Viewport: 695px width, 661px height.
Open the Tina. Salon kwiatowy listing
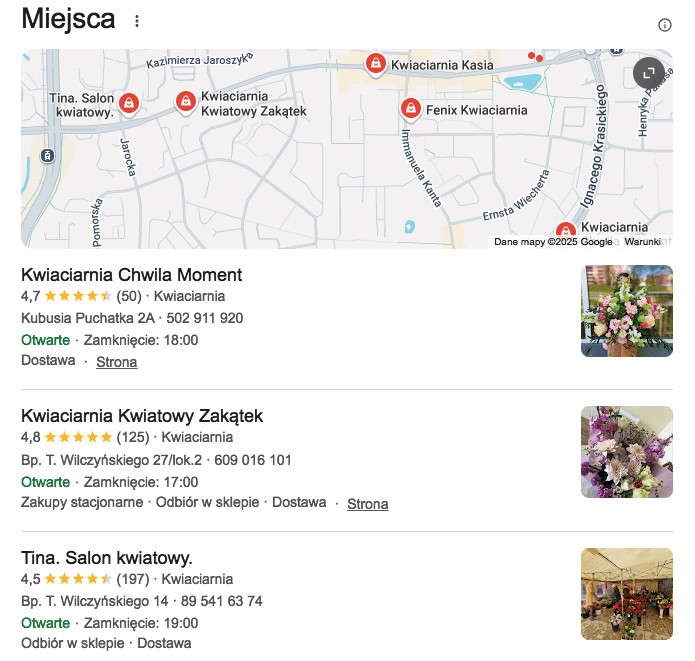(106, 558)
